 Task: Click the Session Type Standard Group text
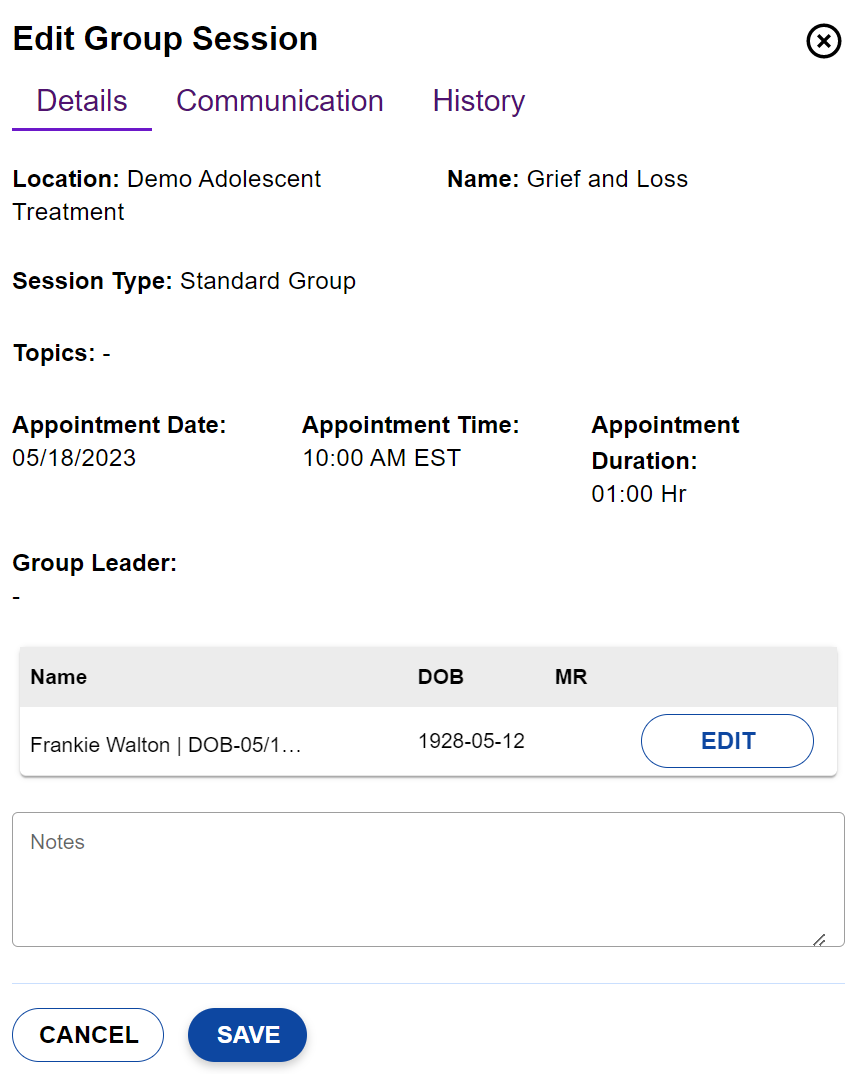[267, 281]
